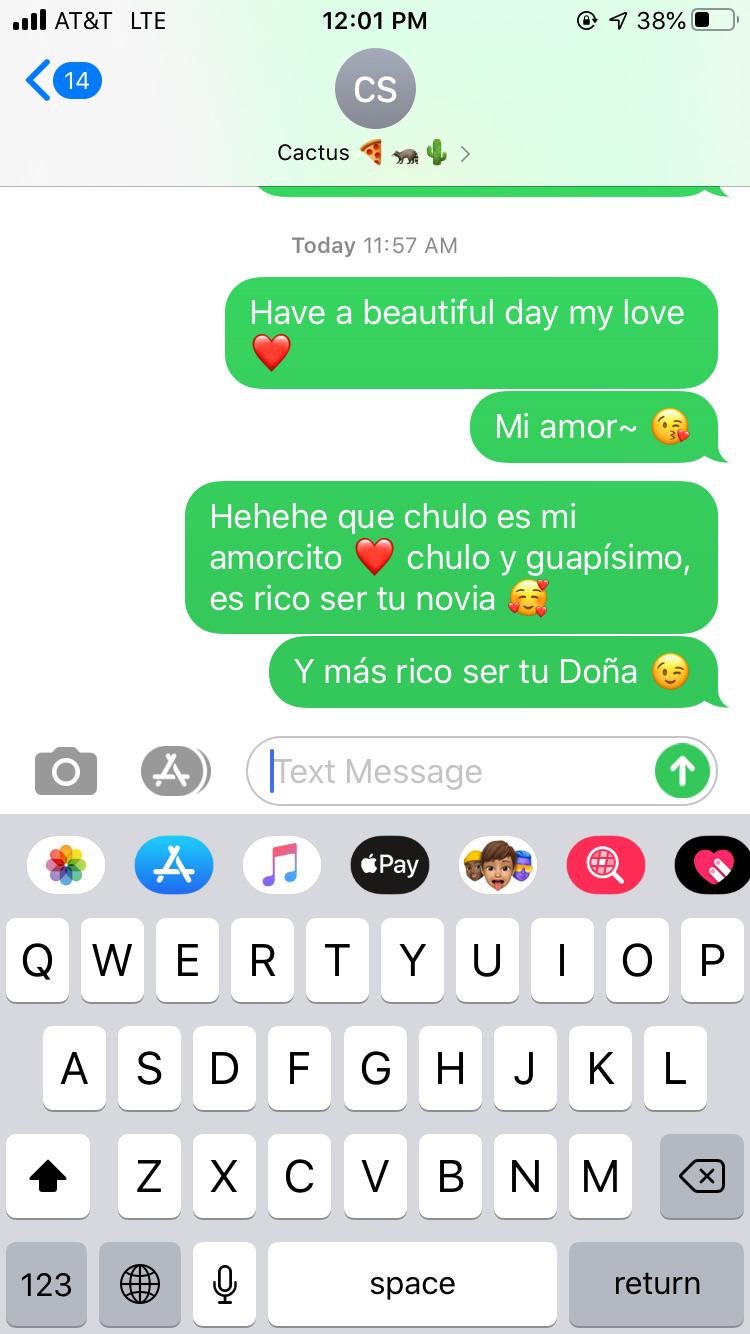750x1334 pixels.
Task: Open the Digital Touch heart app
Action: click(714, 864)
